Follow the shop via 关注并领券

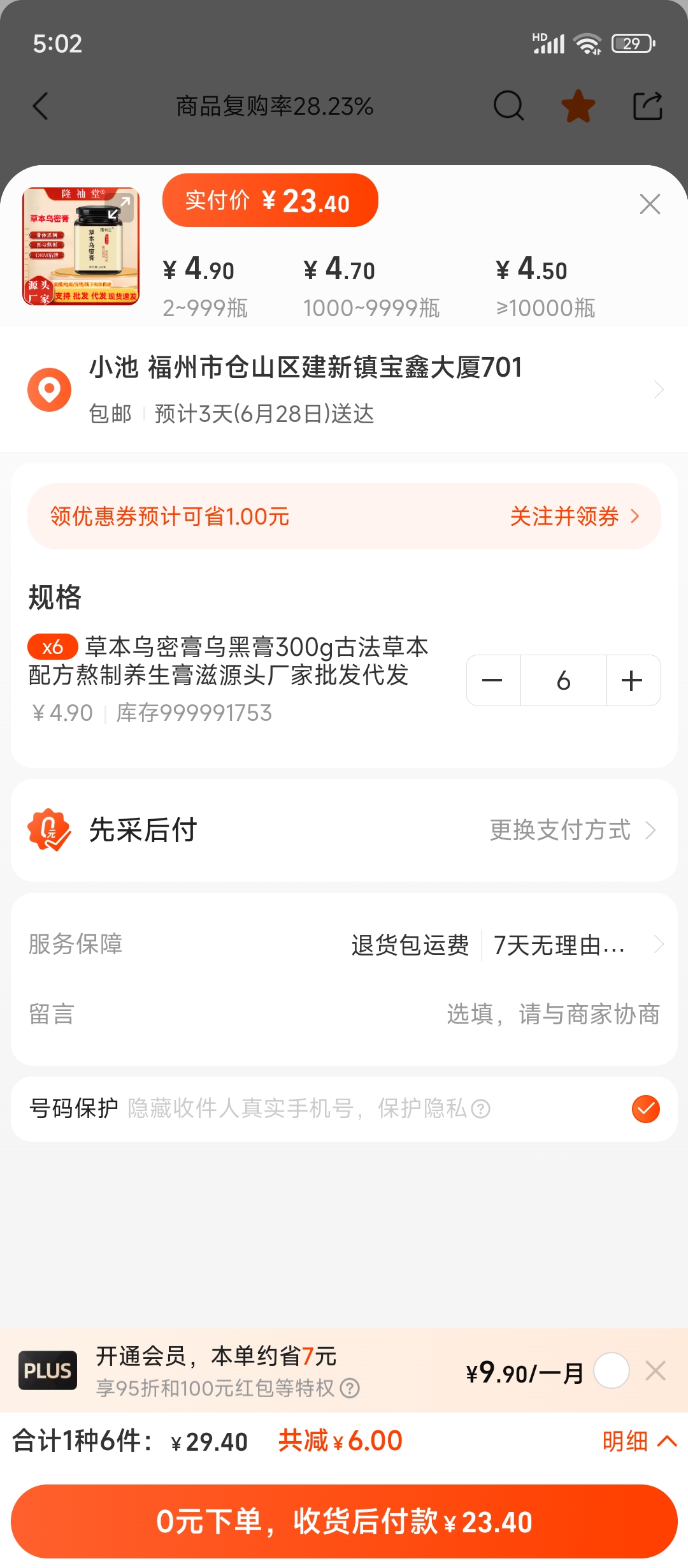click(x=573, y=516)
